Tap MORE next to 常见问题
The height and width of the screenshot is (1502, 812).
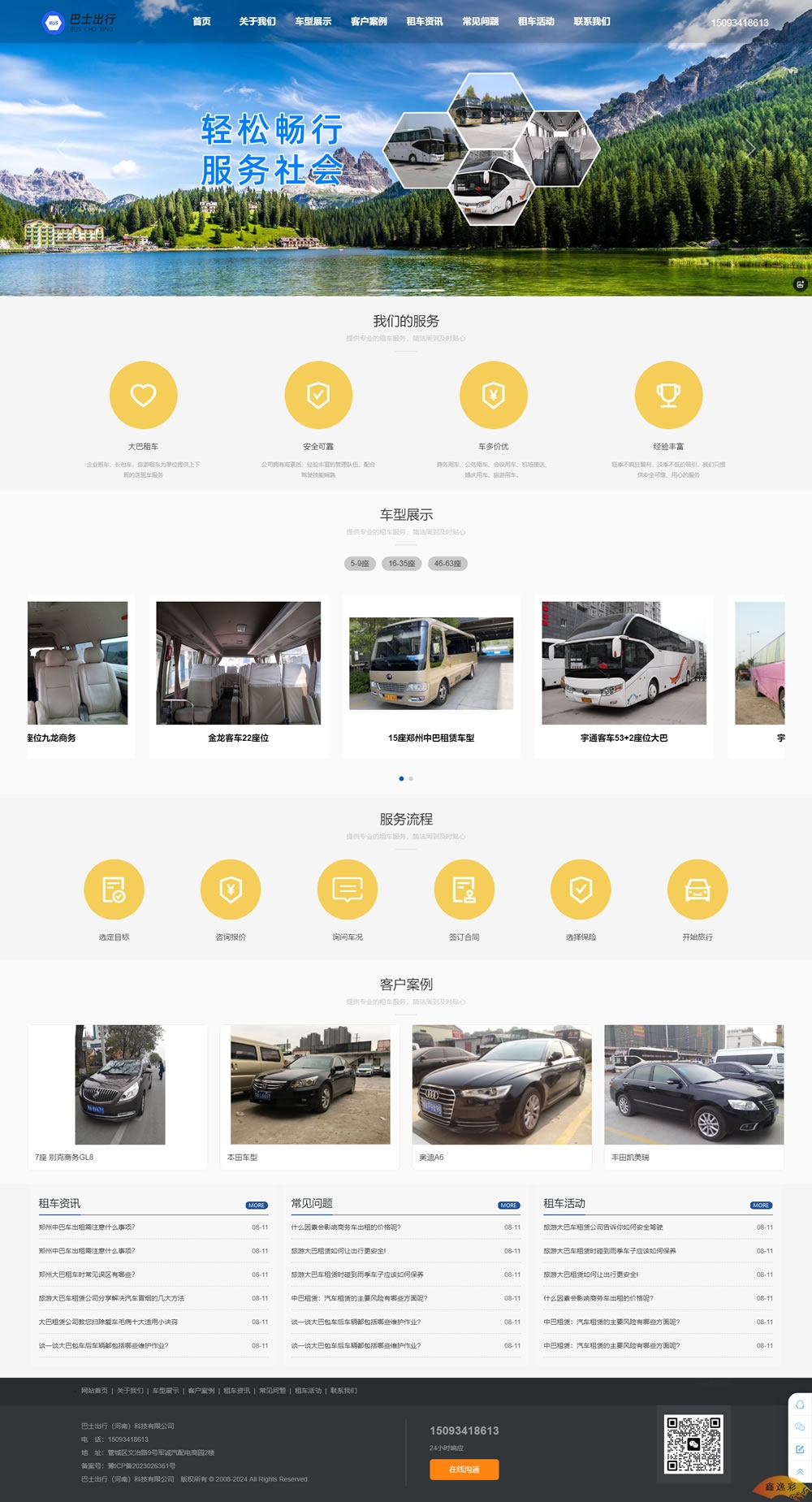509,1205
